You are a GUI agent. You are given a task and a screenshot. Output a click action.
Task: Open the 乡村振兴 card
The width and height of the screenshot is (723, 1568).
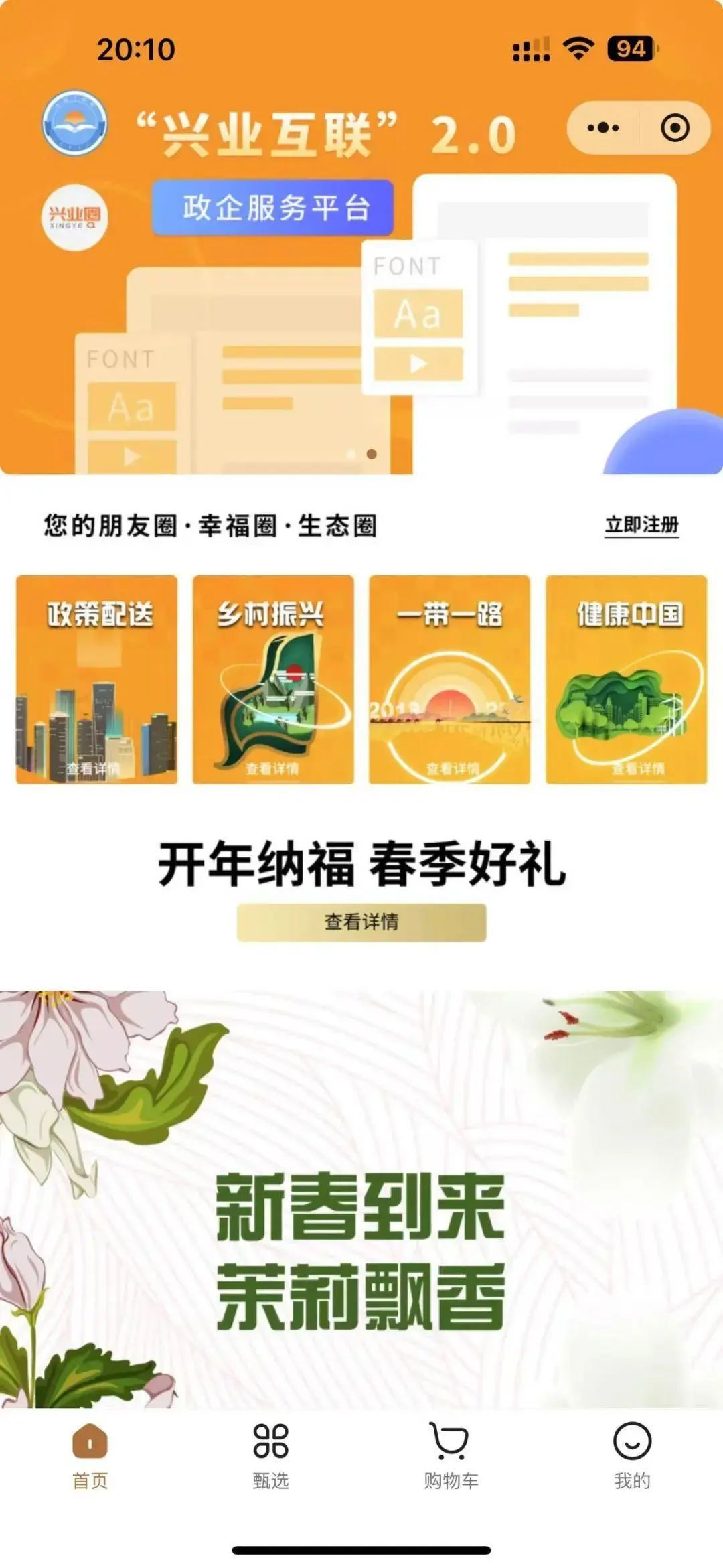coord(273,679)
